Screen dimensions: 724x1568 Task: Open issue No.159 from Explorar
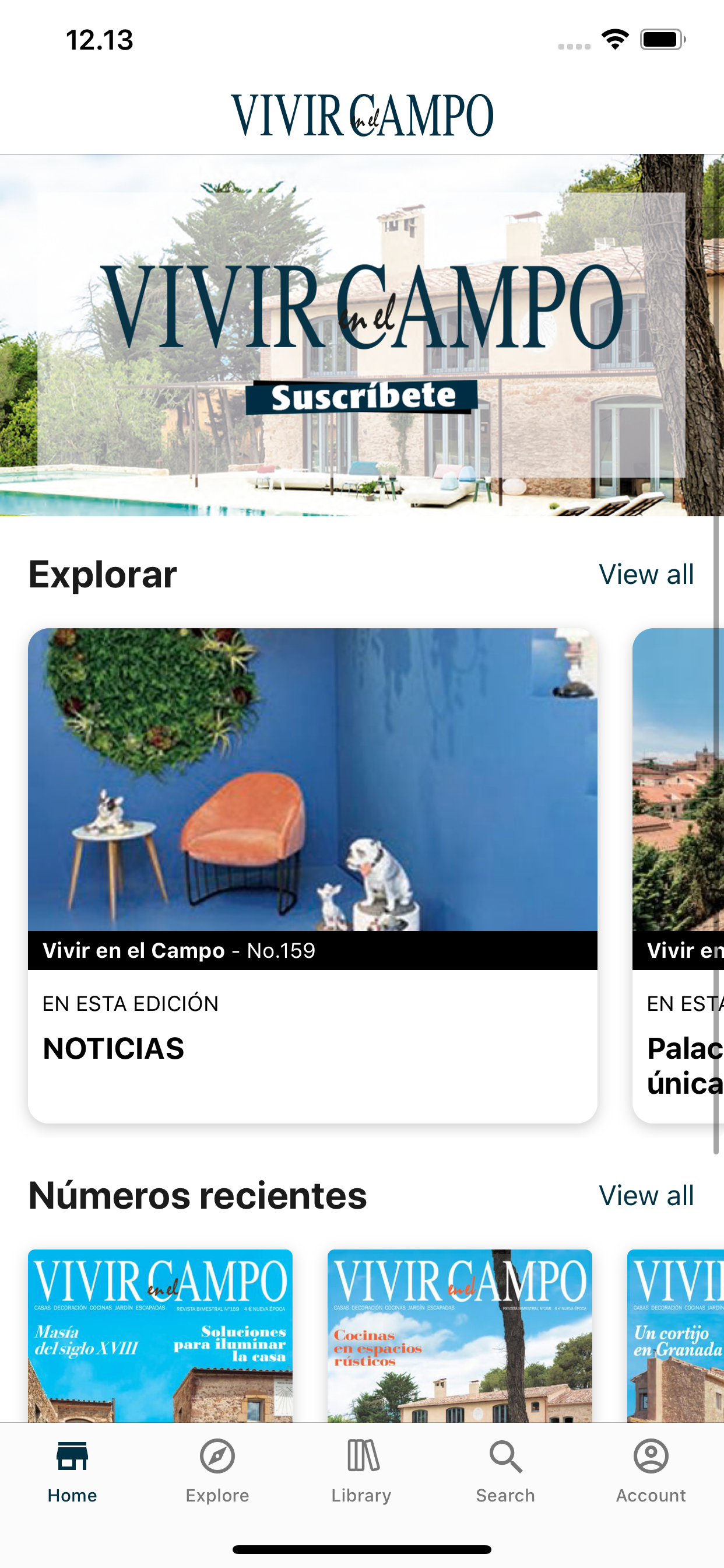coord(314,792)
